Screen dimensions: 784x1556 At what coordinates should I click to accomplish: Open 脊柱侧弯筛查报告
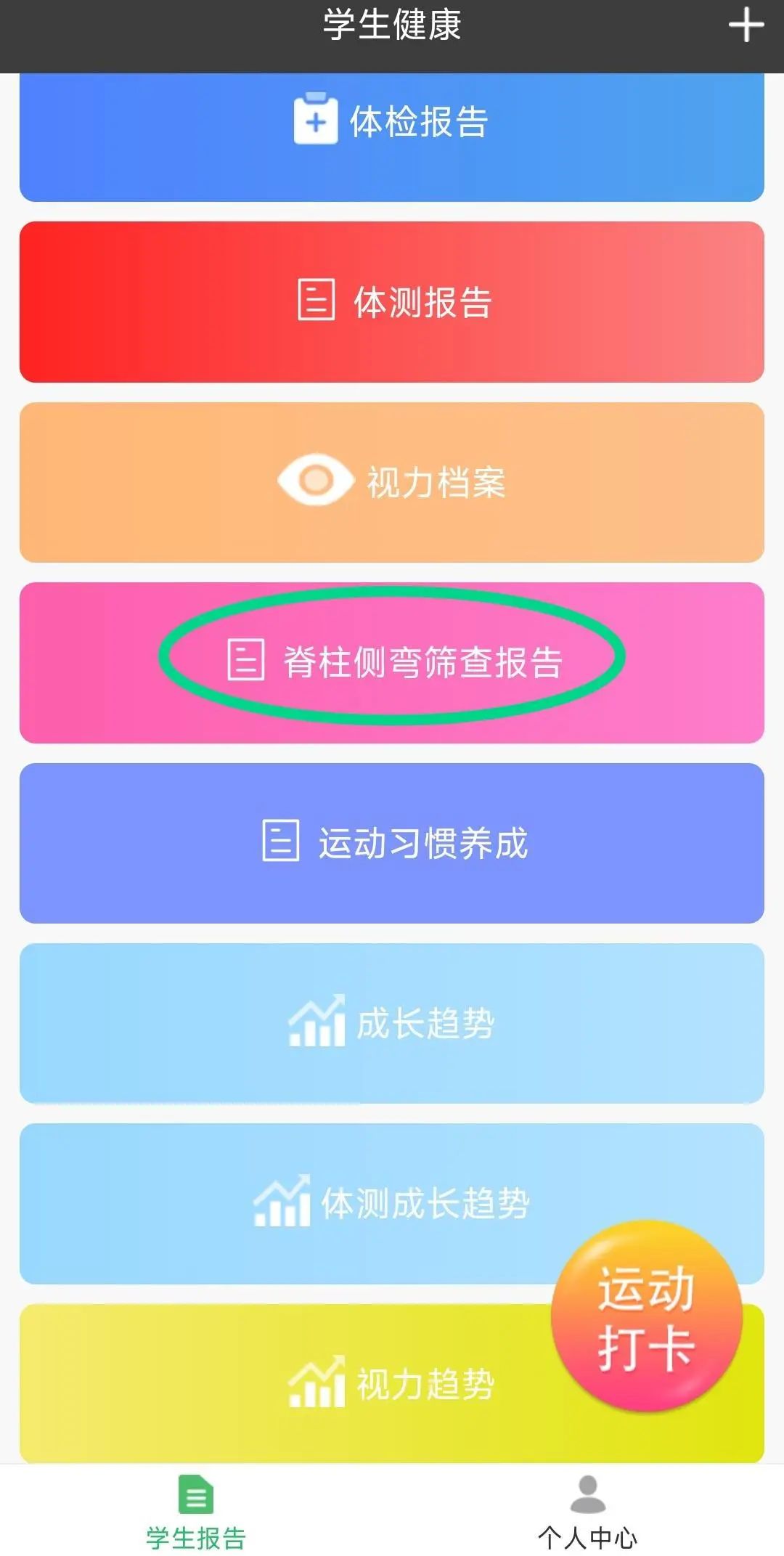(x=392, y=661)
